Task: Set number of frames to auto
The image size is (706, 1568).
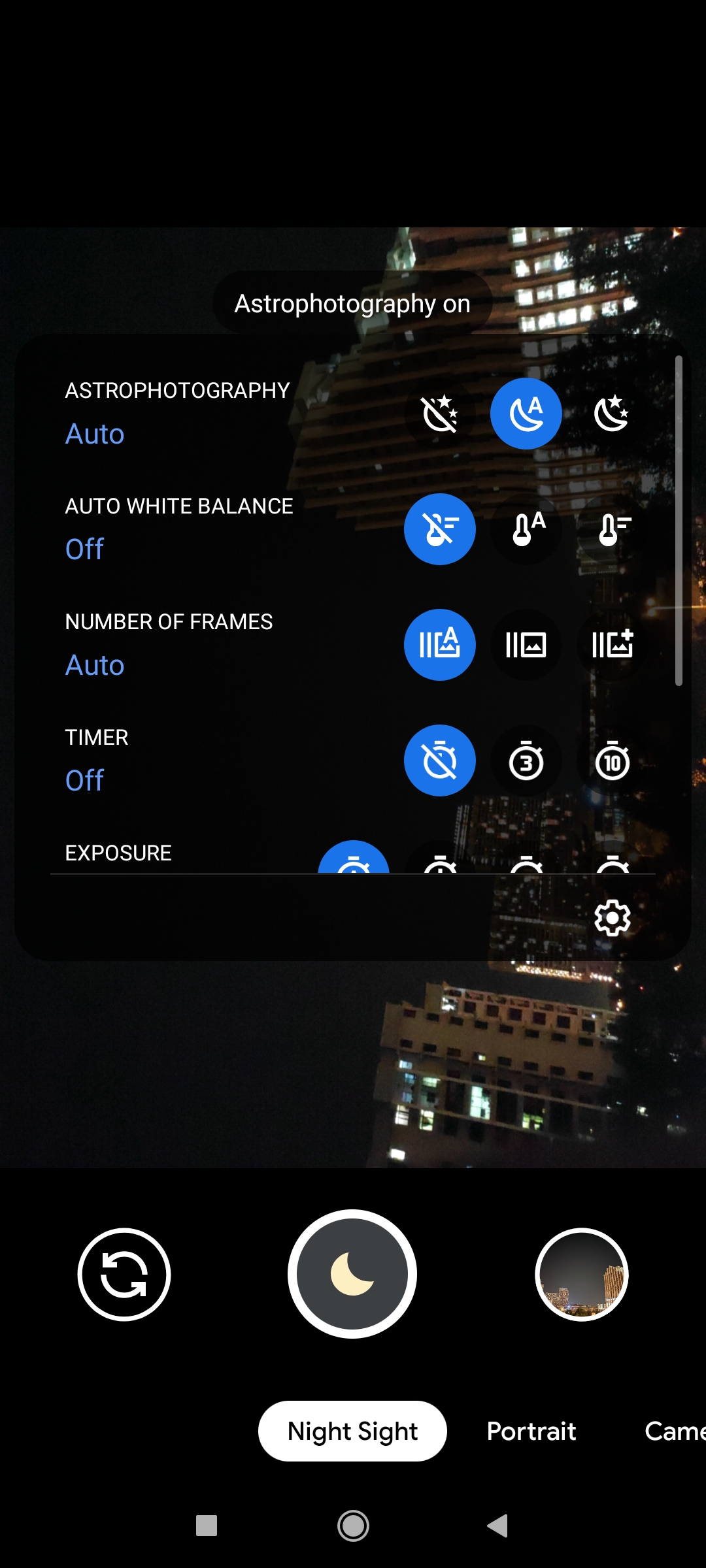Action: coord(440,645)
